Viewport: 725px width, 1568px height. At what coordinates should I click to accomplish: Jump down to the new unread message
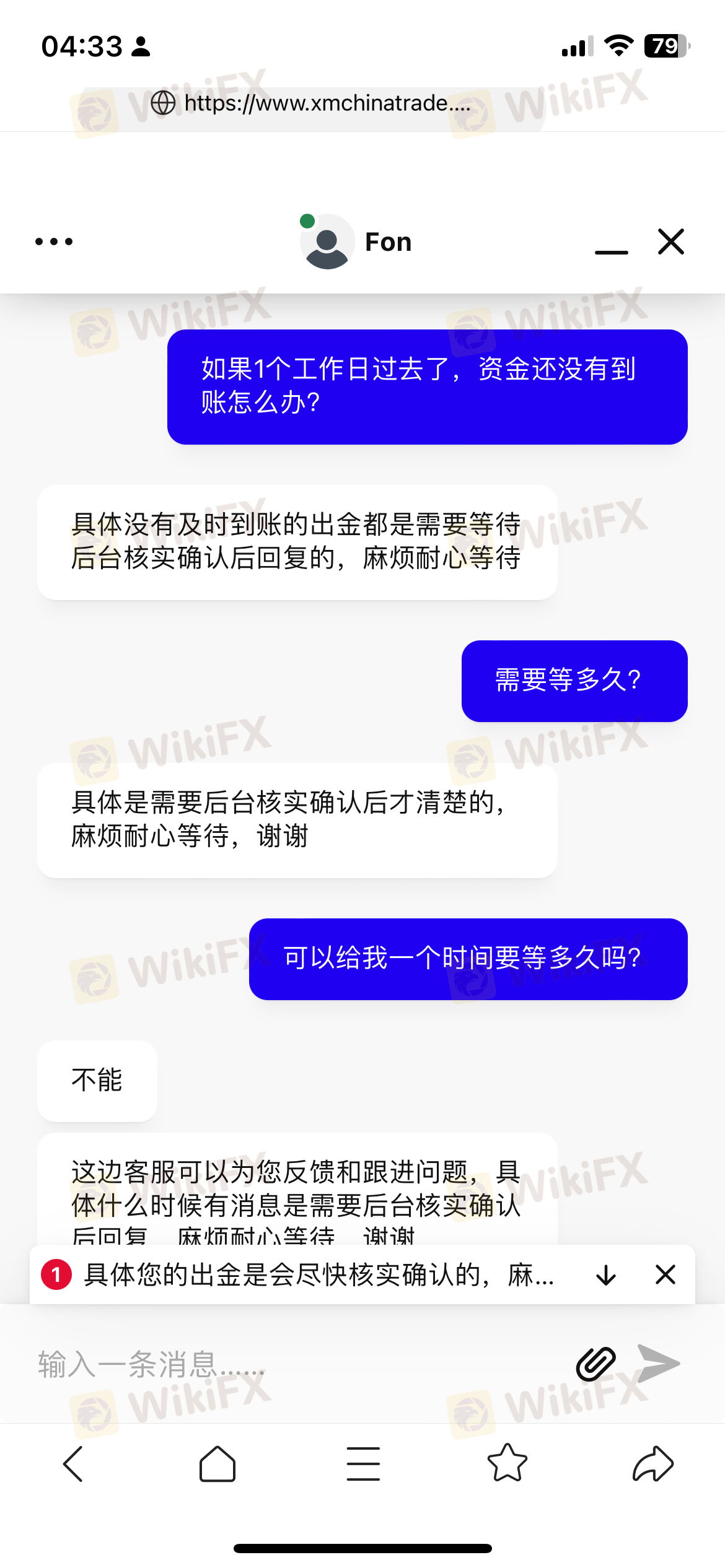(605, 1275)
